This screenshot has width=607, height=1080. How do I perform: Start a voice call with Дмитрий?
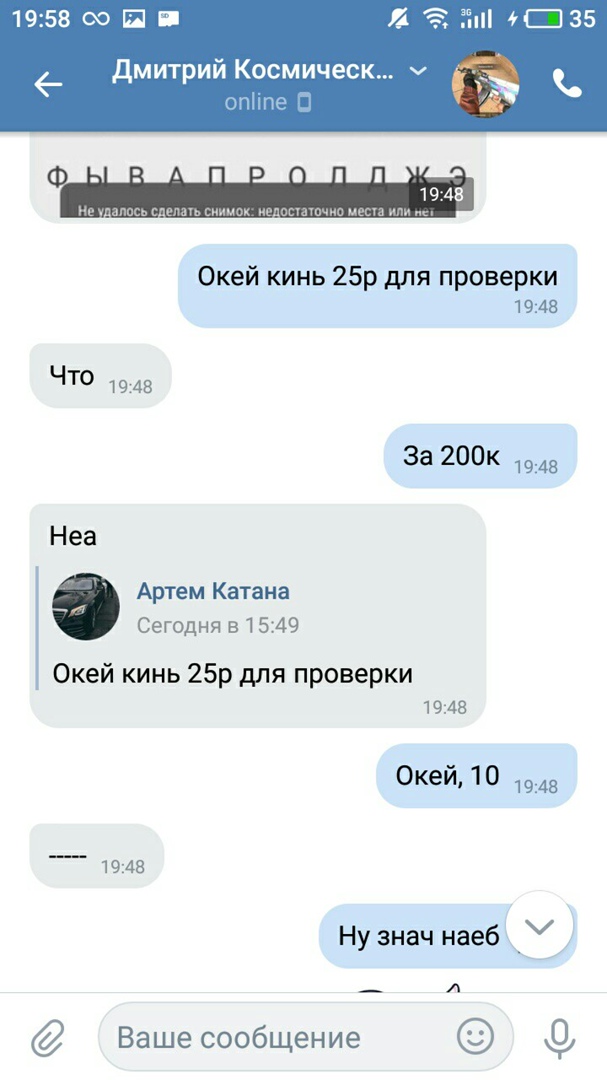coord(567,85)
